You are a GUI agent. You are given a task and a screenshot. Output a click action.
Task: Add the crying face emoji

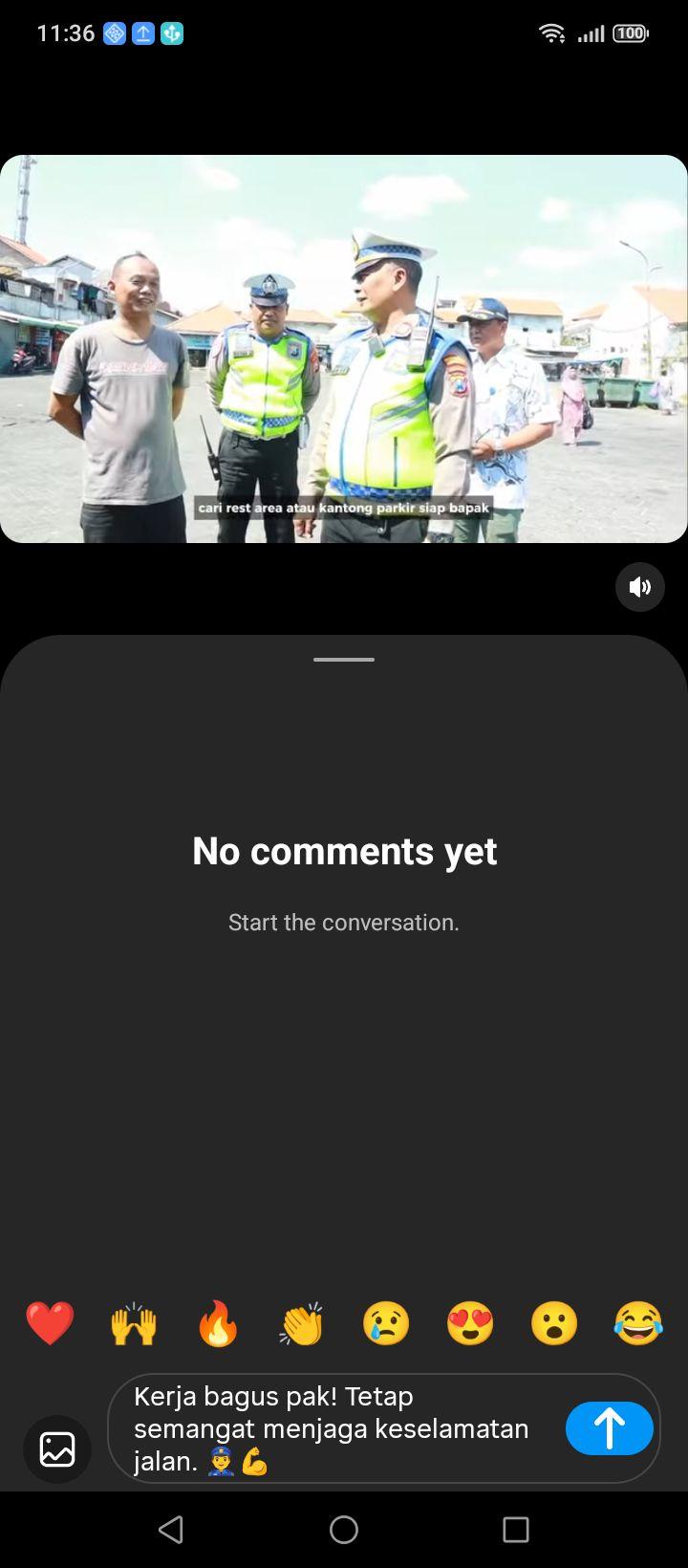click(x=386, y=1324)
